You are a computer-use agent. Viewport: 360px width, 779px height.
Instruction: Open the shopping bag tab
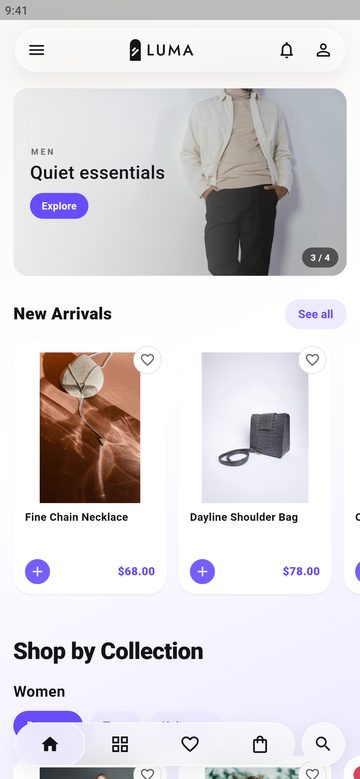(260, 744)
